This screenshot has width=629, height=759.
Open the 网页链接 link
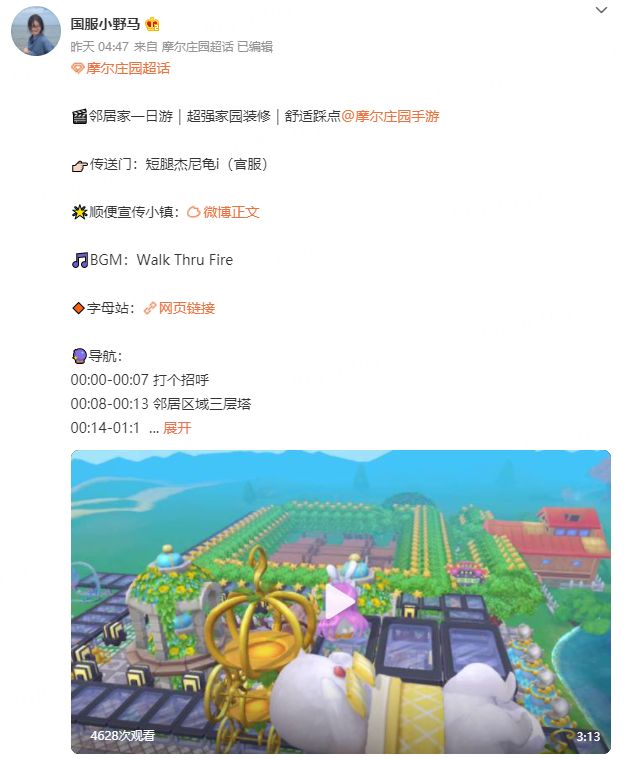point(186,308)
